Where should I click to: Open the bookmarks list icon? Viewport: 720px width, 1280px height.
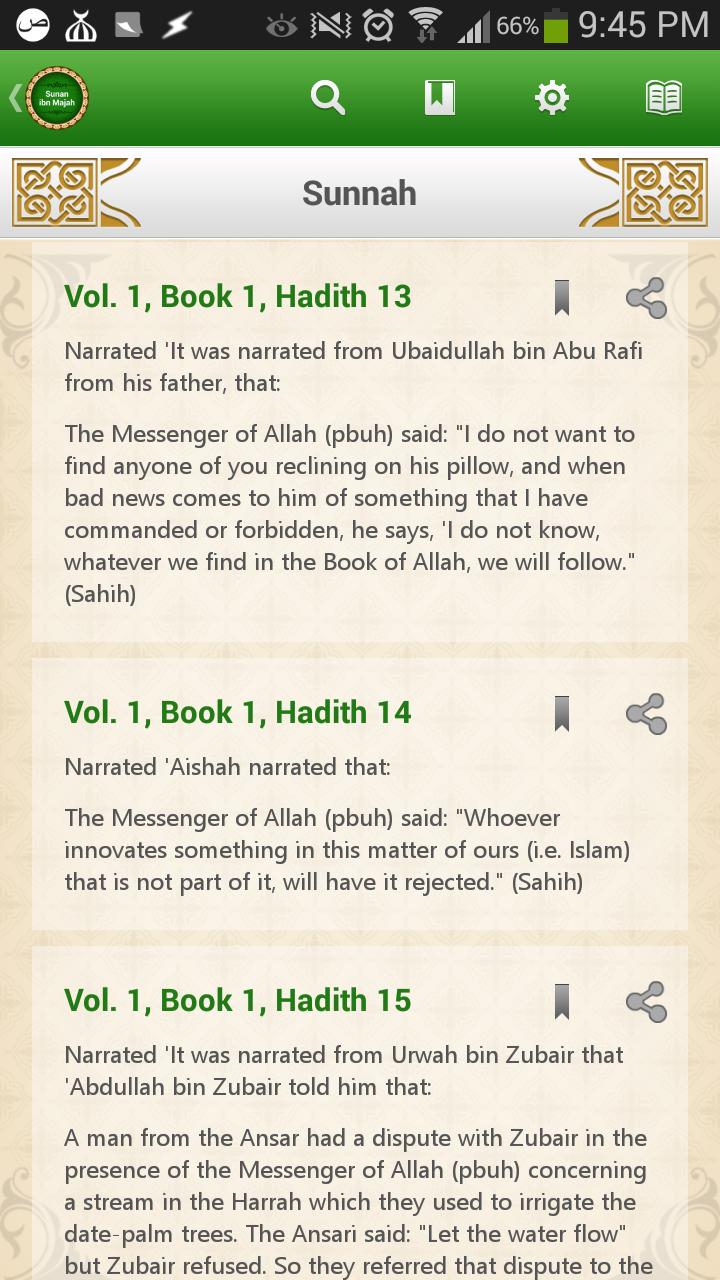[440, 97]
